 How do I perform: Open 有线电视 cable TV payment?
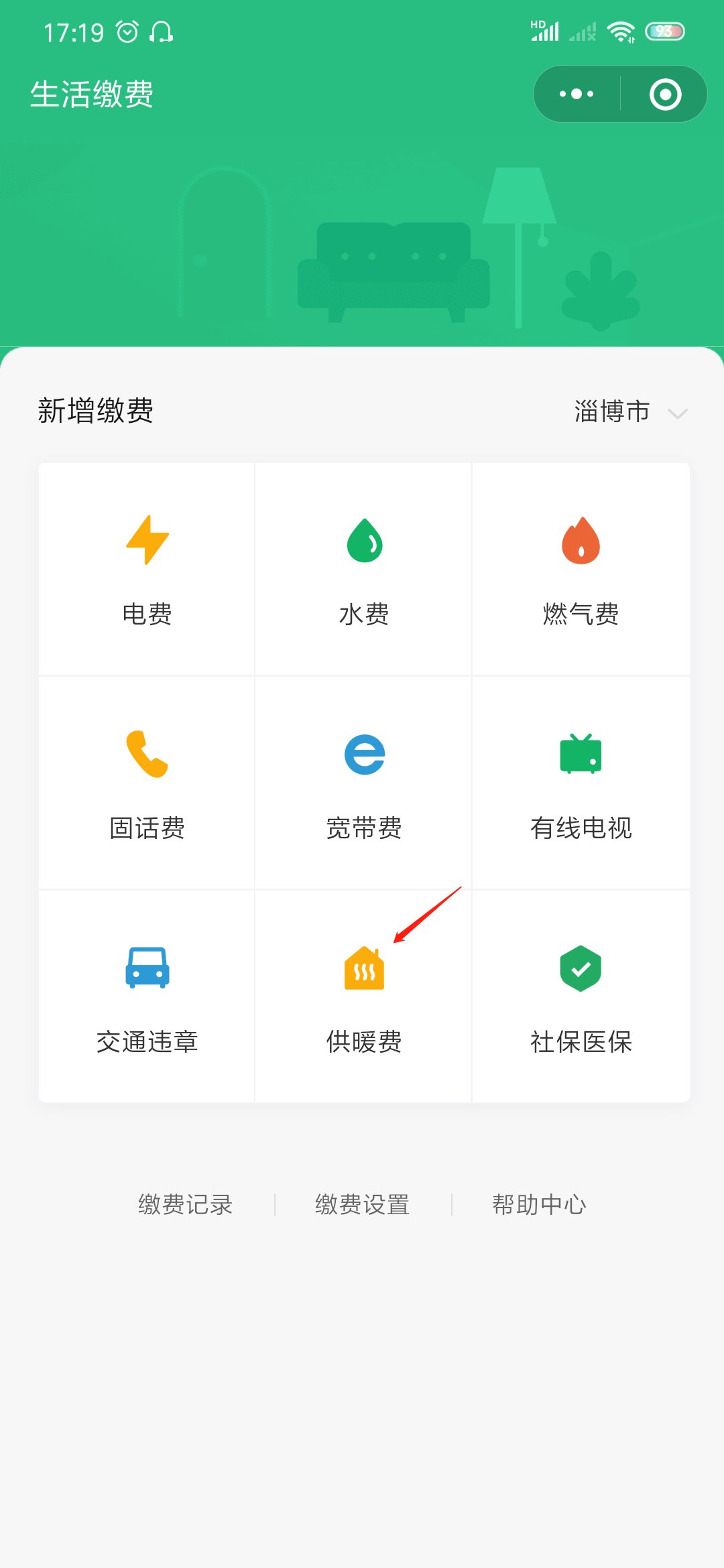point(581,783)
